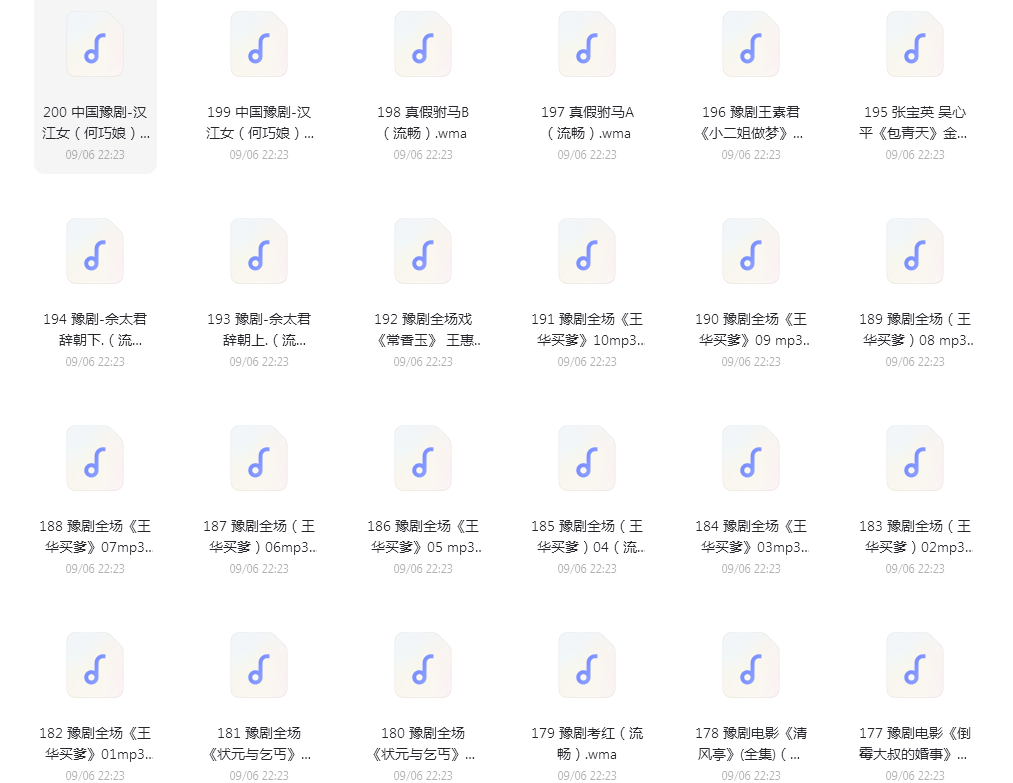The height and width of the screenshot is (783, 1013).
Task: Open file 196 豫剧王素君《小二姐做梦》
Action: 751,45
